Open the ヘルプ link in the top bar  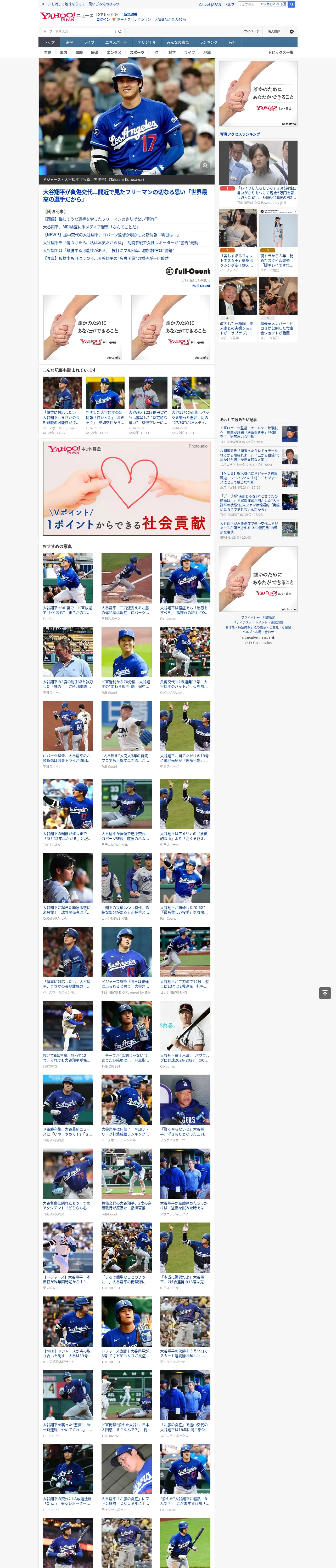[x=229, y=4]
